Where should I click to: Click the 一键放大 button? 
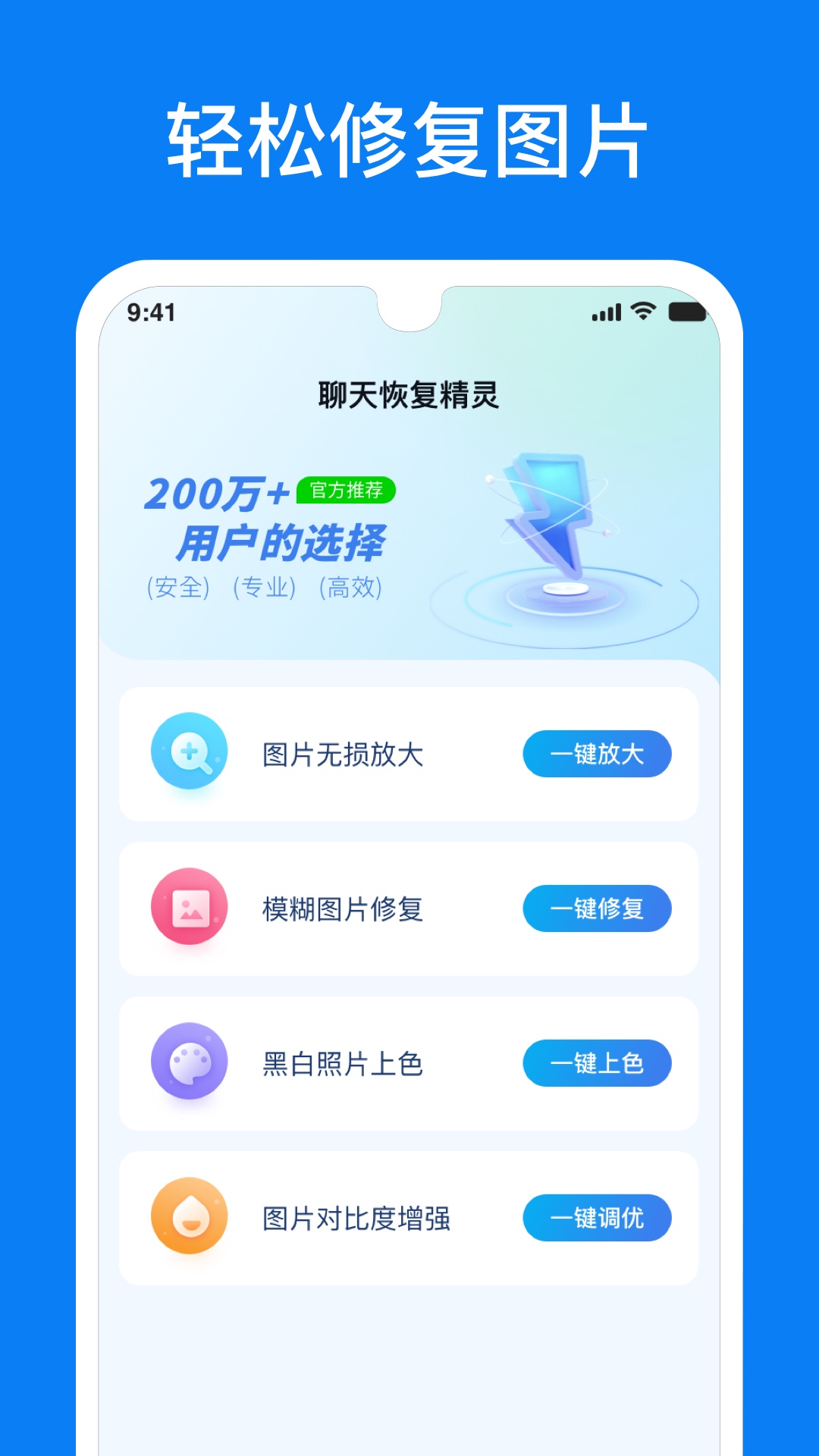tap(597, 754)
